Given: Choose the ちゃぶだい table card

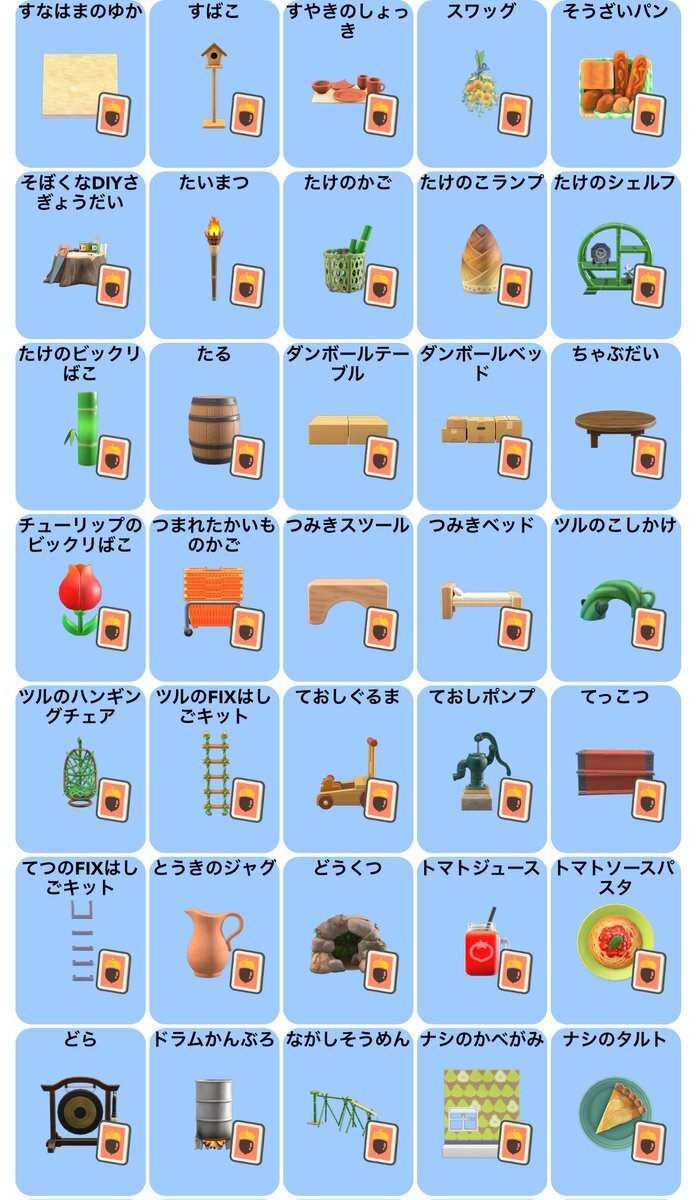Looking at the screenshot, I should pos(616,426).
